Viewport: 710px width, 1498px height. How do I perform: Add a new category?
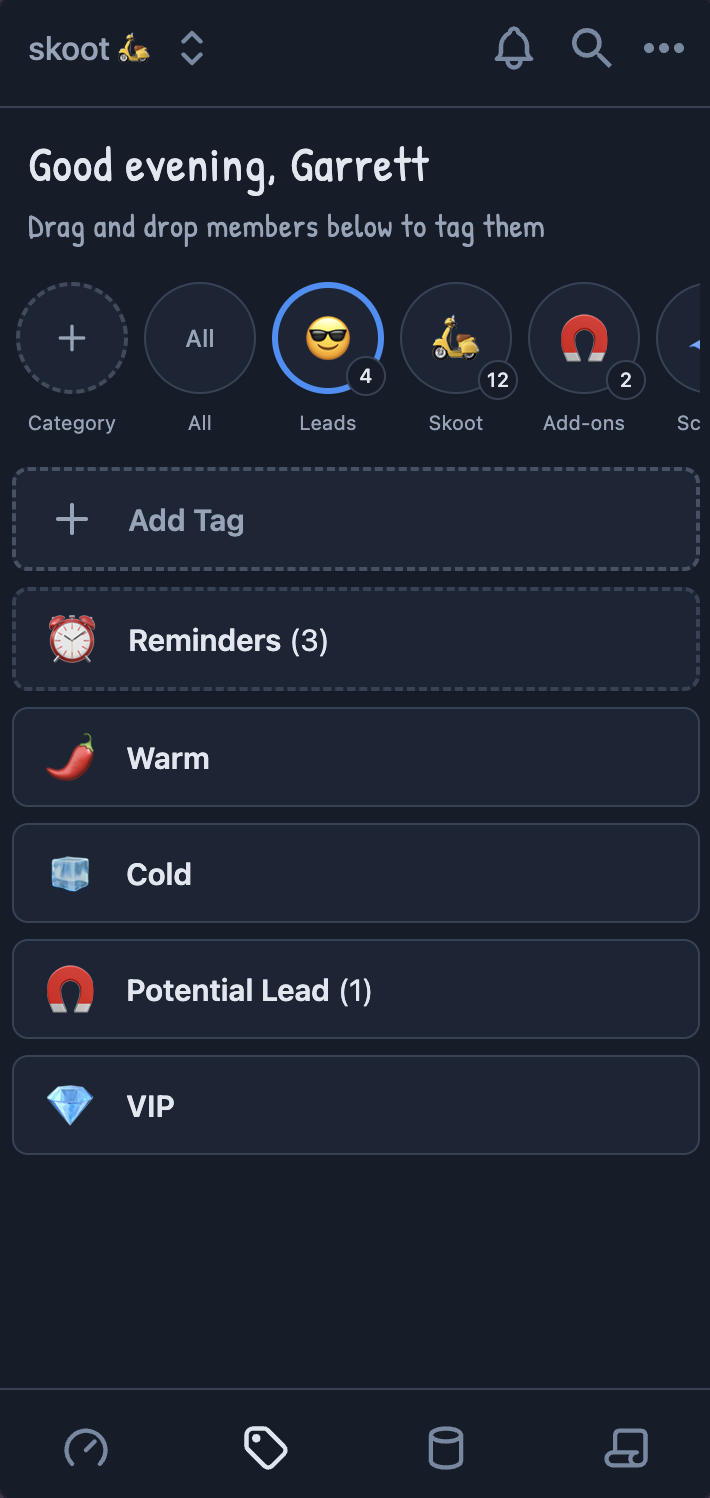pos(72,339)
